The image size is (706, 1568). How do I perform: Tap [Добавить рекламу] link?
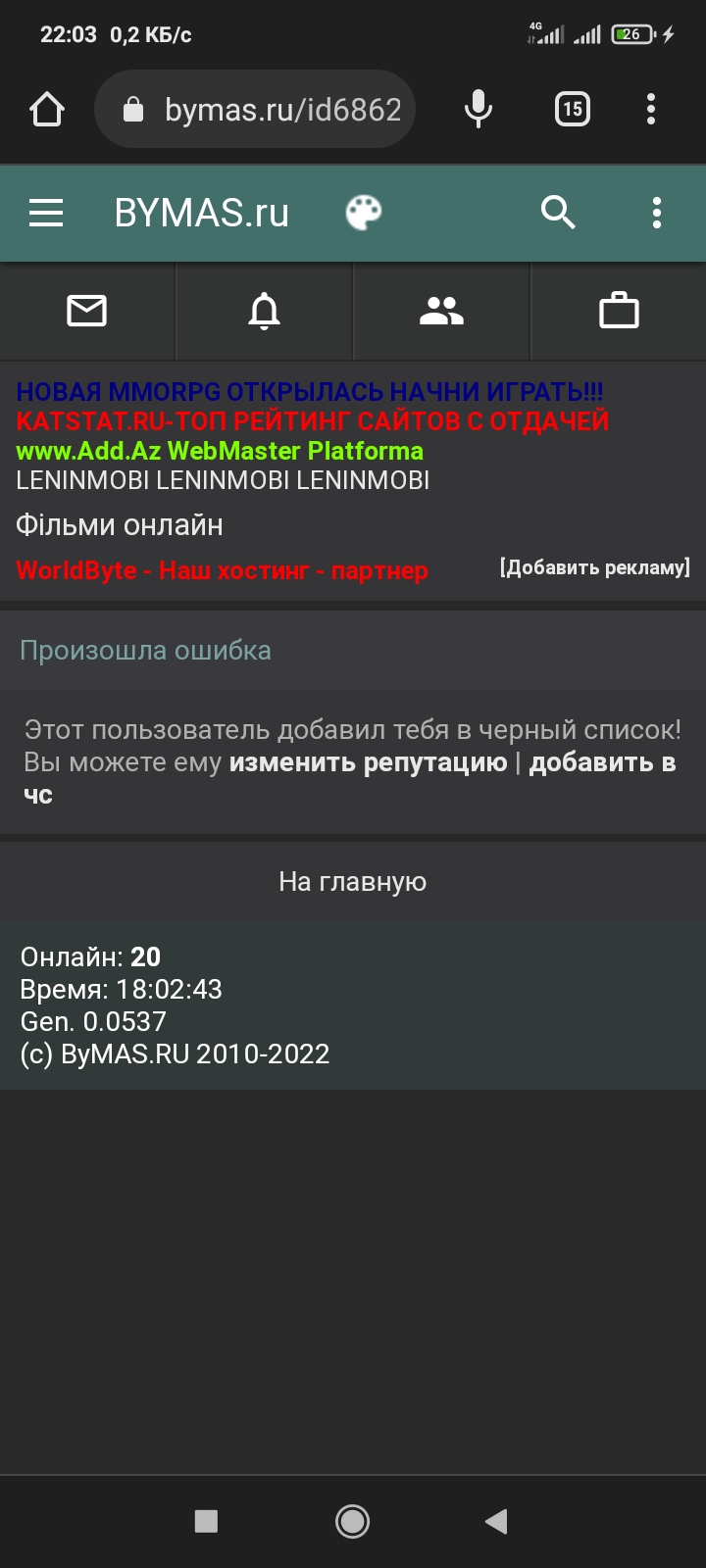point(594,567)
